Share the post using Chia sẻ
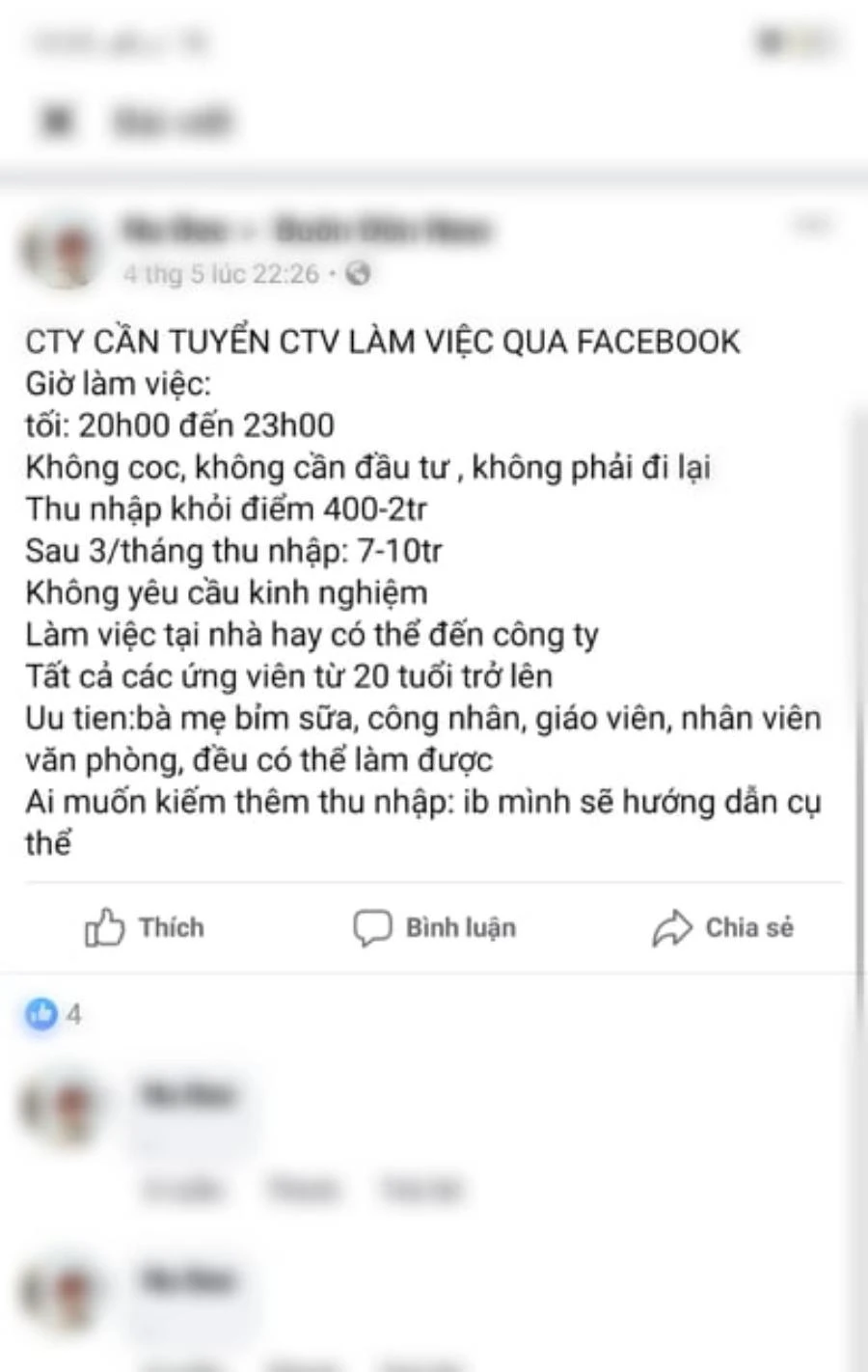This screenshot has width=868, height=1372. tap(723, 928)
